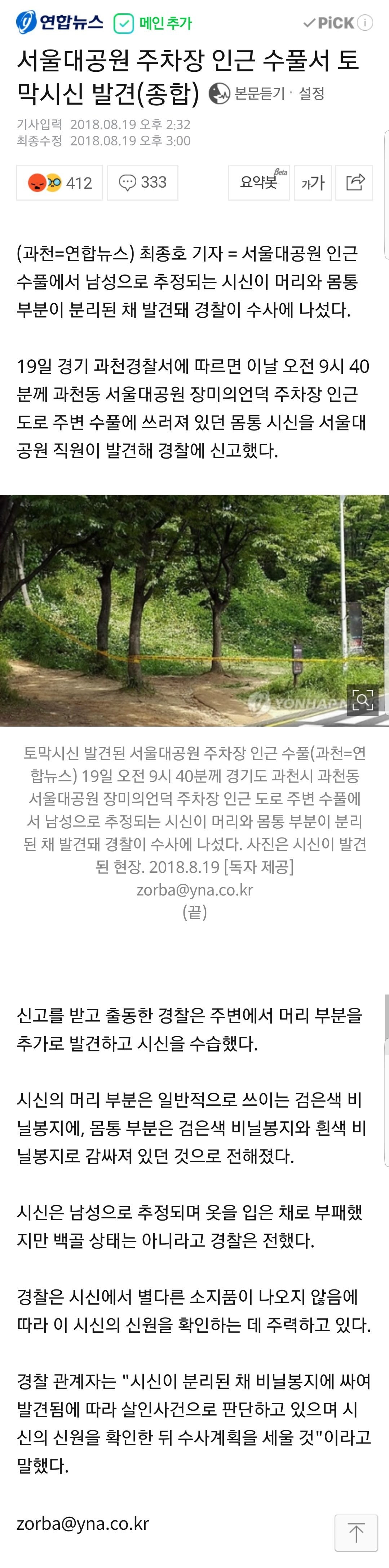This screenshot has width=389, height=1568.
Task: Open the 333 comments
Action: [x=143, y=183]
